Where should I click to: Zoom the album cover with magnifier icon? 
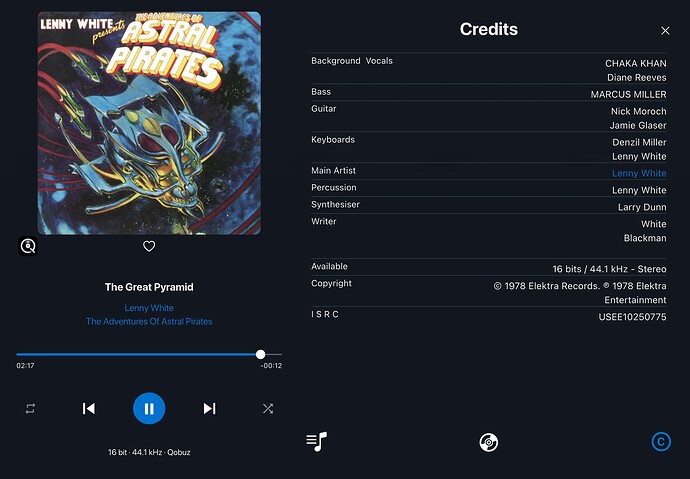pos(28,246)
